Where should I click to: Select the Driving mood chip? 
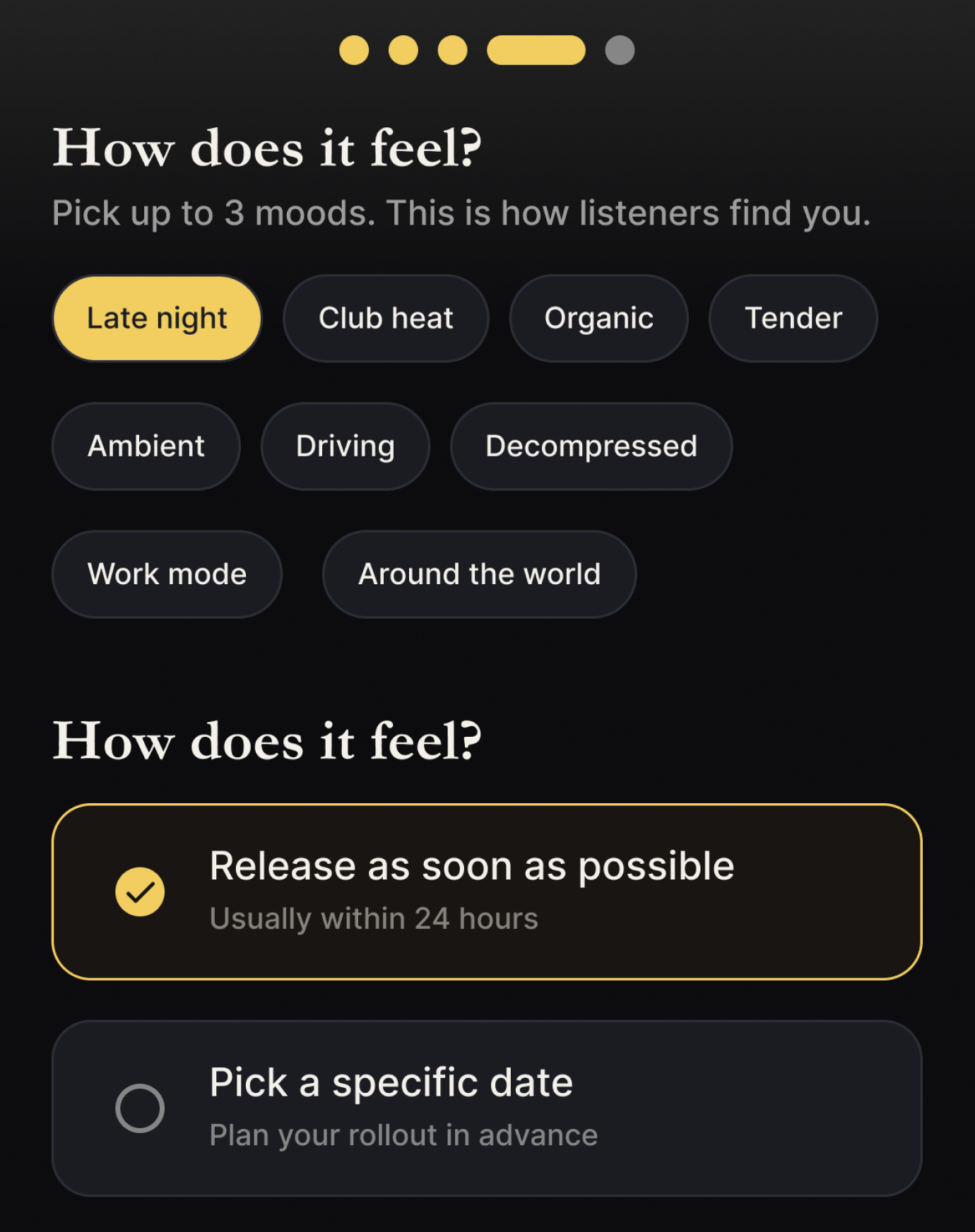(x=345, y=446)
